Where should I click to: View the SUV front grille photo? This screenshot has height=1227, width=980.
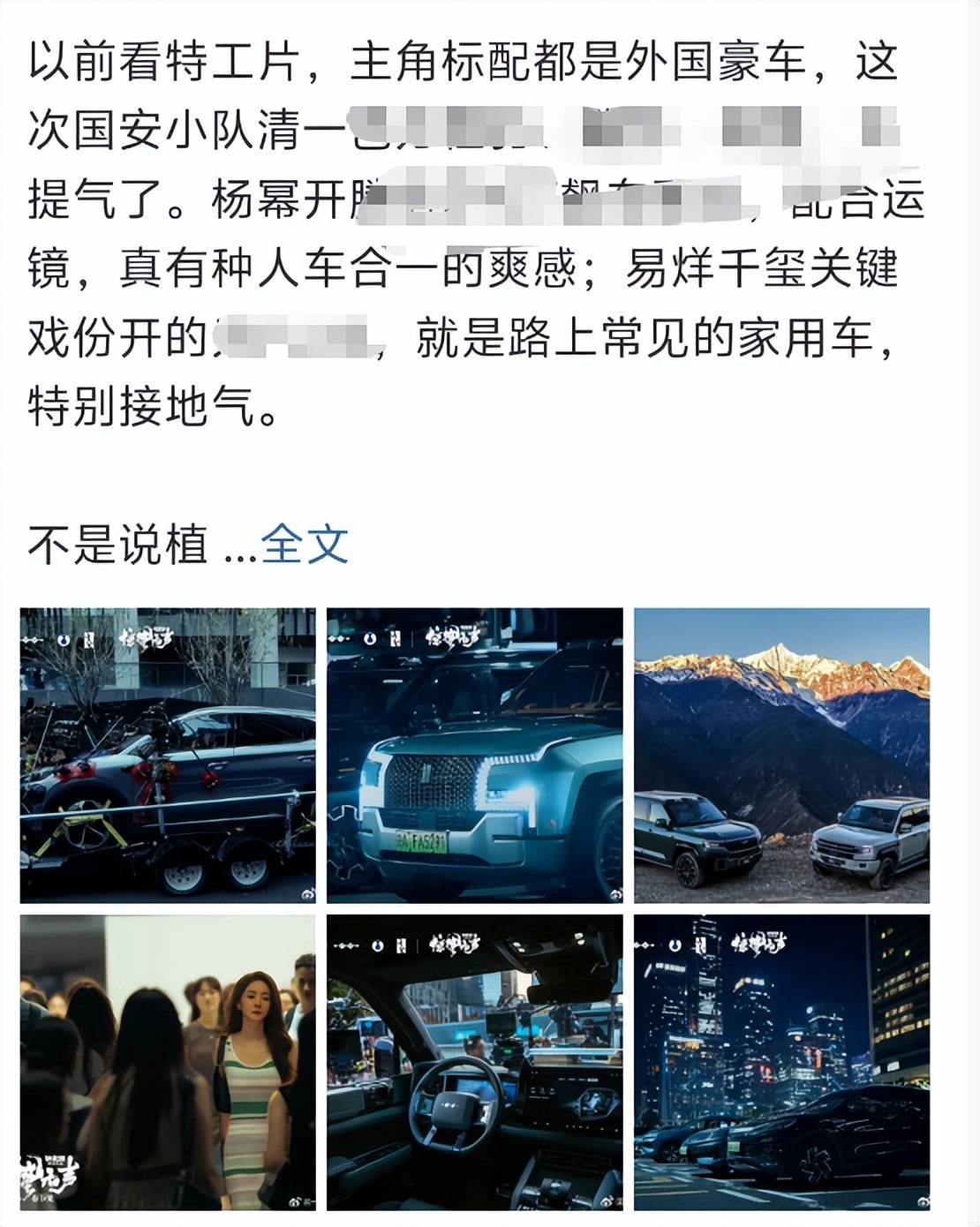click(474, 755)
